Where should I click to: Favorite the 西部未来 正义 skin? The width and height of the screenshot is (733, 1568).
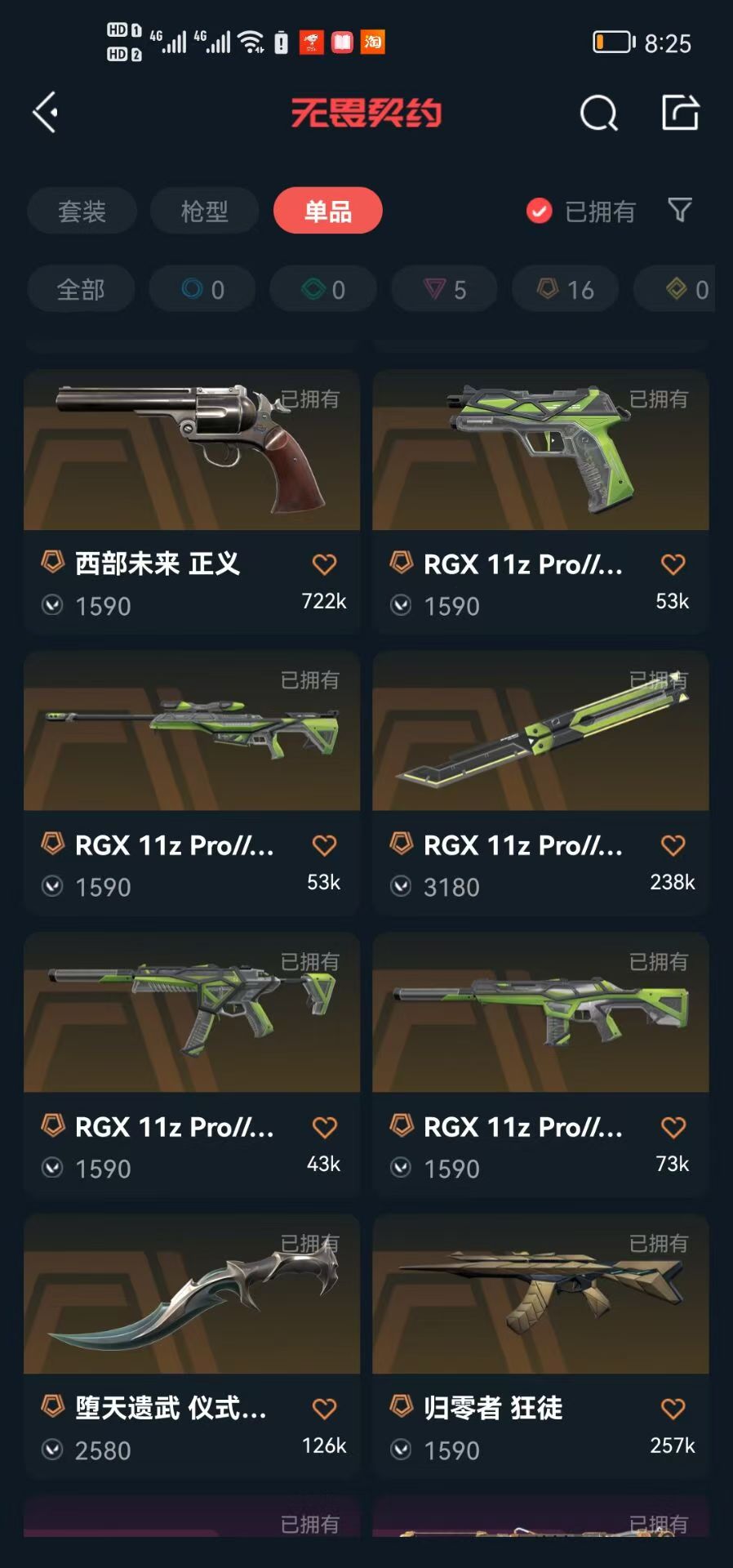click(x=324, y=564)
